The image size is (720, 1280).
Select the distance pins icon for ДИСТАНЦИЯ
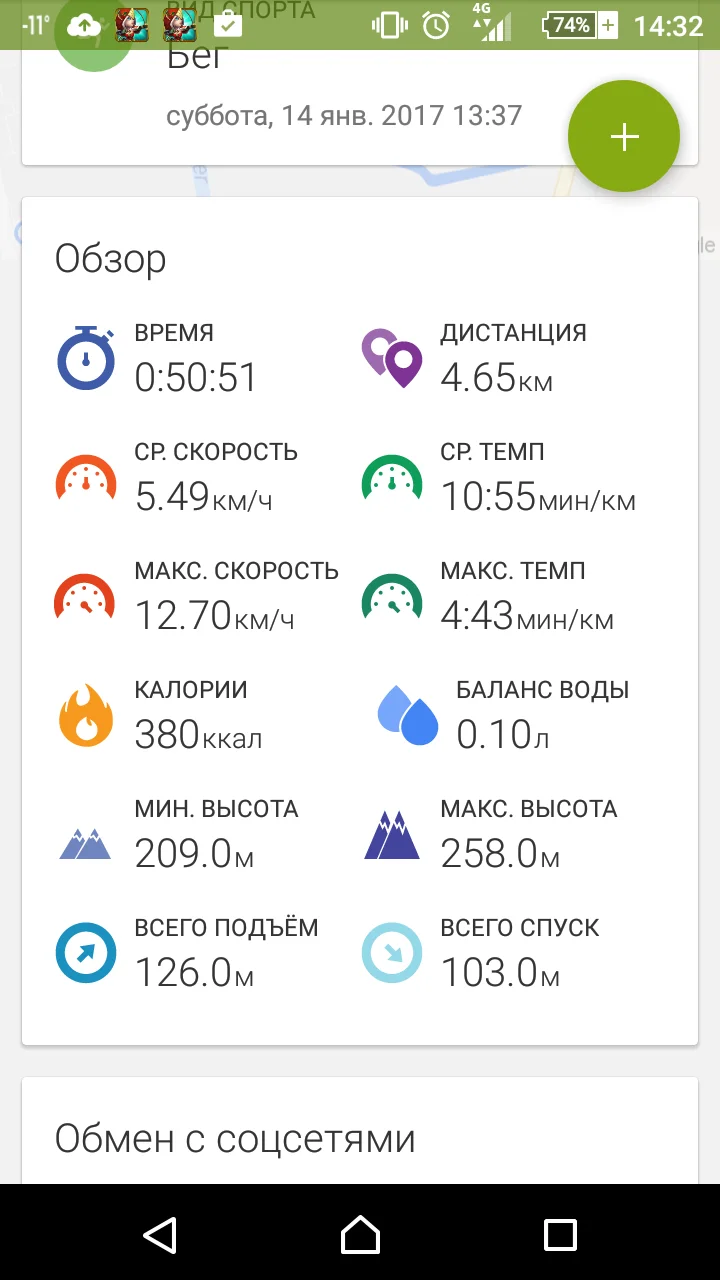point(391,357)
